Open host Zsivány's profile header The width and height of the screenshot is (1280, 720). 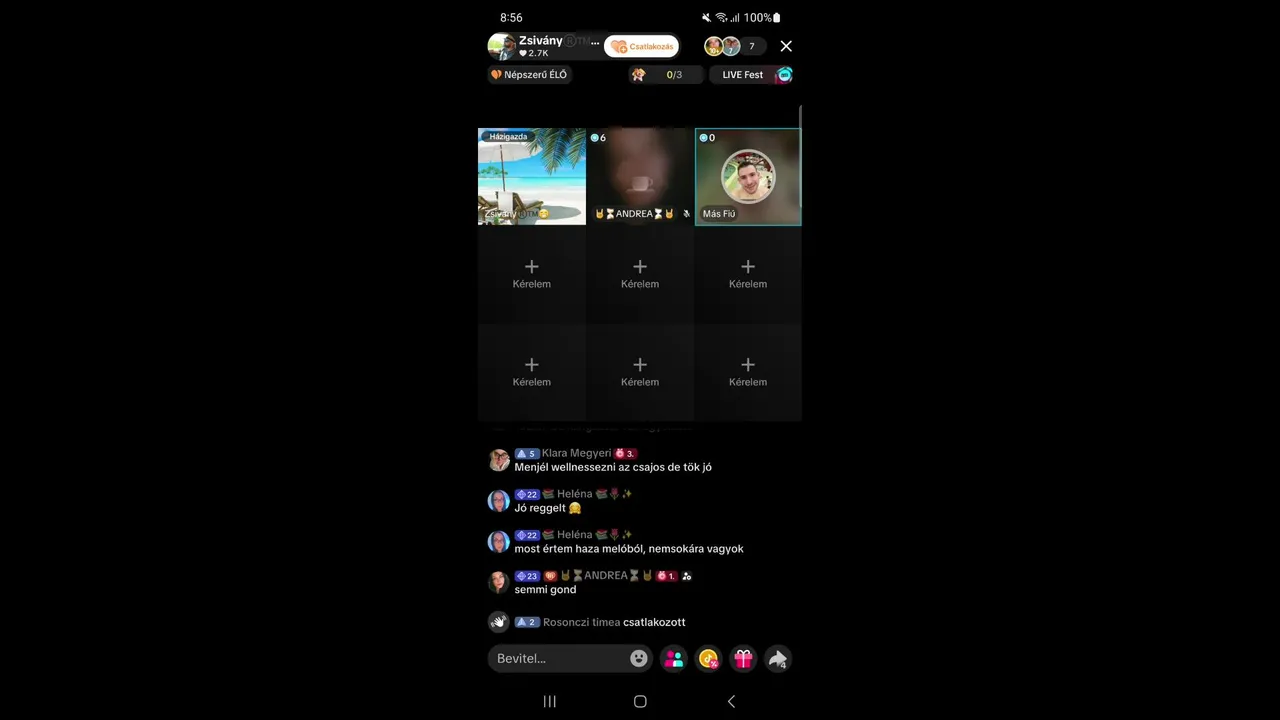541,46
